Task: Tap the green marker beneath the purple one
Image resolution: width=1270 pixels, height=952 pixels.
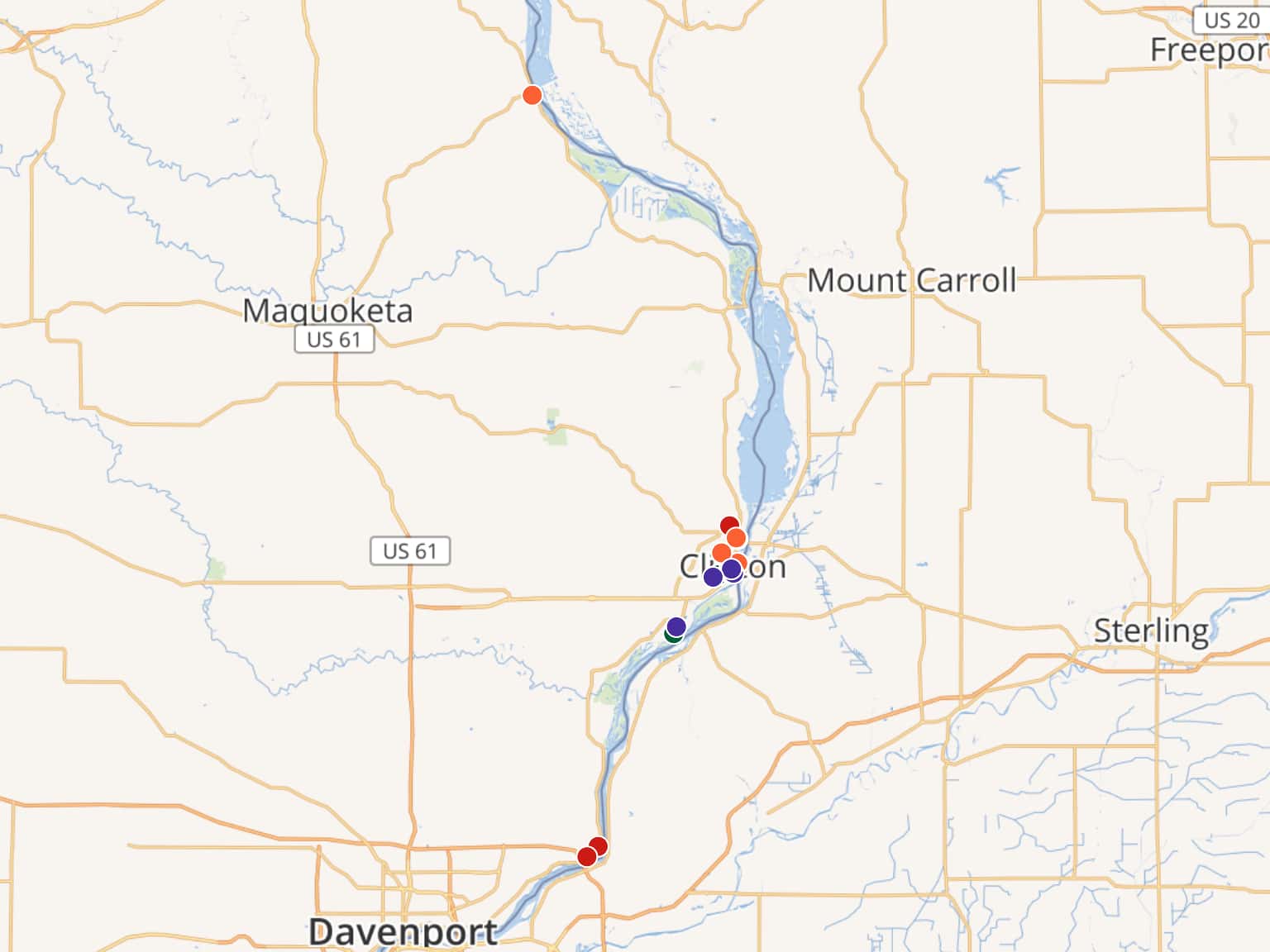Action: [673, 637]
